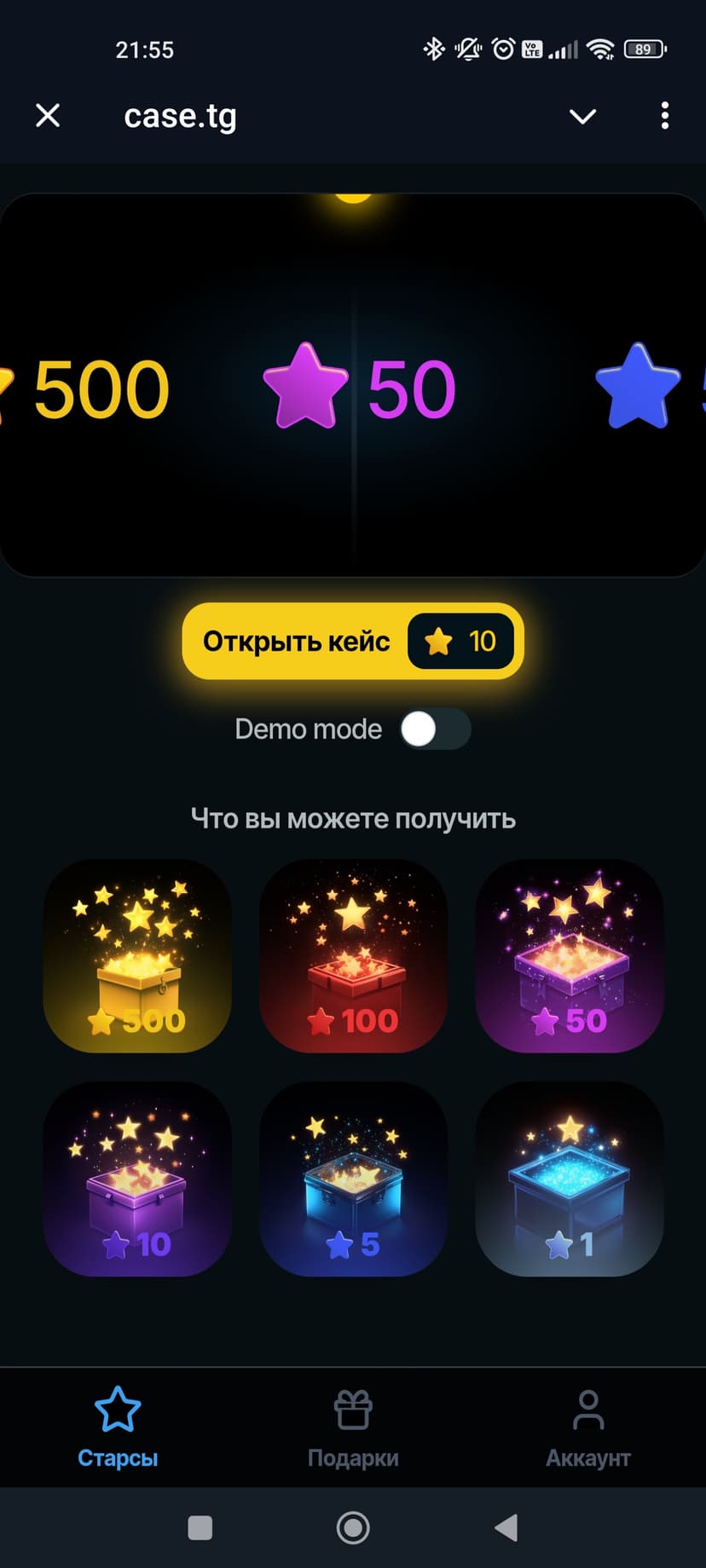The width and height of the screenshot is (706, 1568).
Task: Toggle Demo mode switch
Action: pos(435,729)
